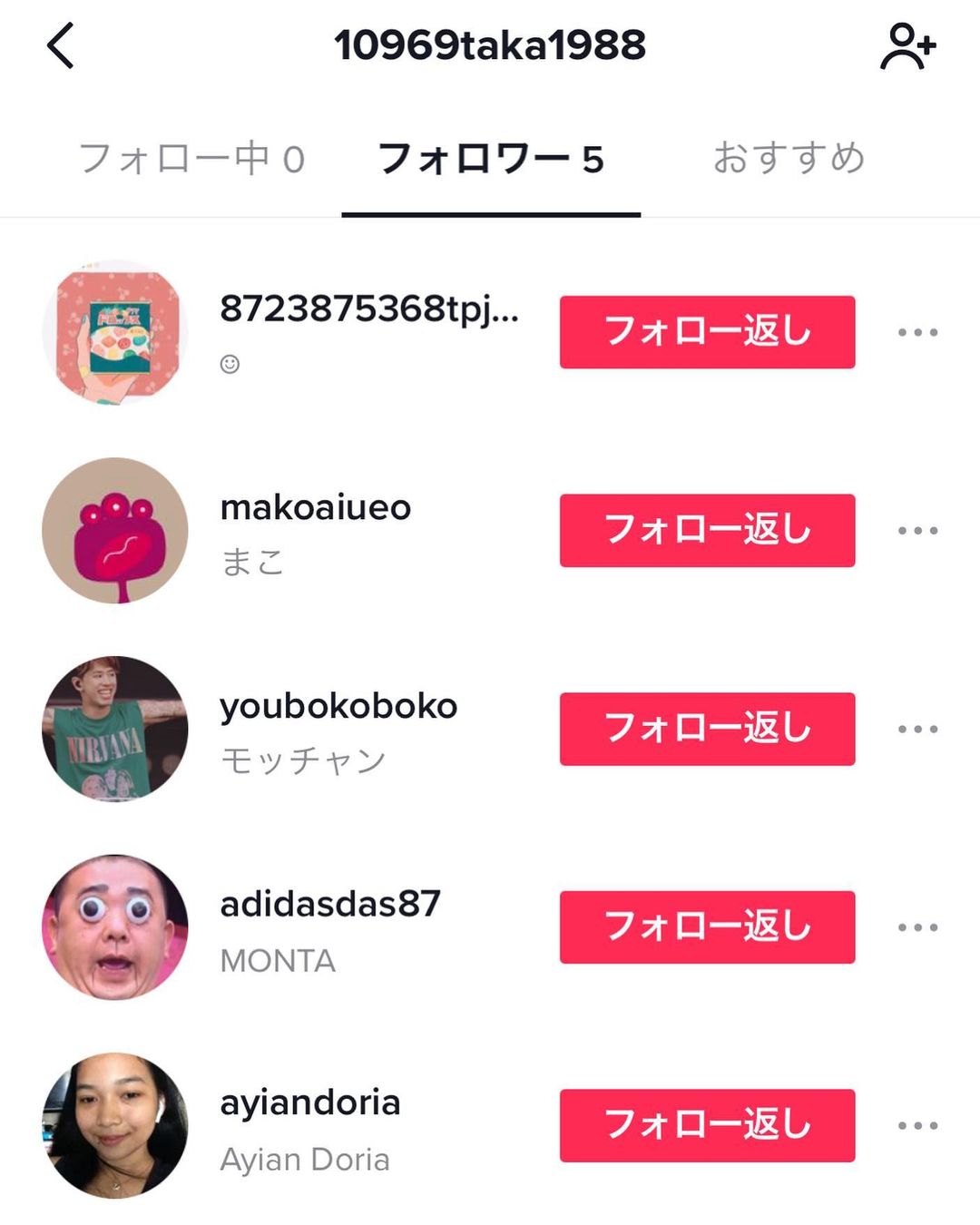Screen dimensions: 980x1225
Task: Switch to the フォロー中 tab
Action: tap(191, 159)
